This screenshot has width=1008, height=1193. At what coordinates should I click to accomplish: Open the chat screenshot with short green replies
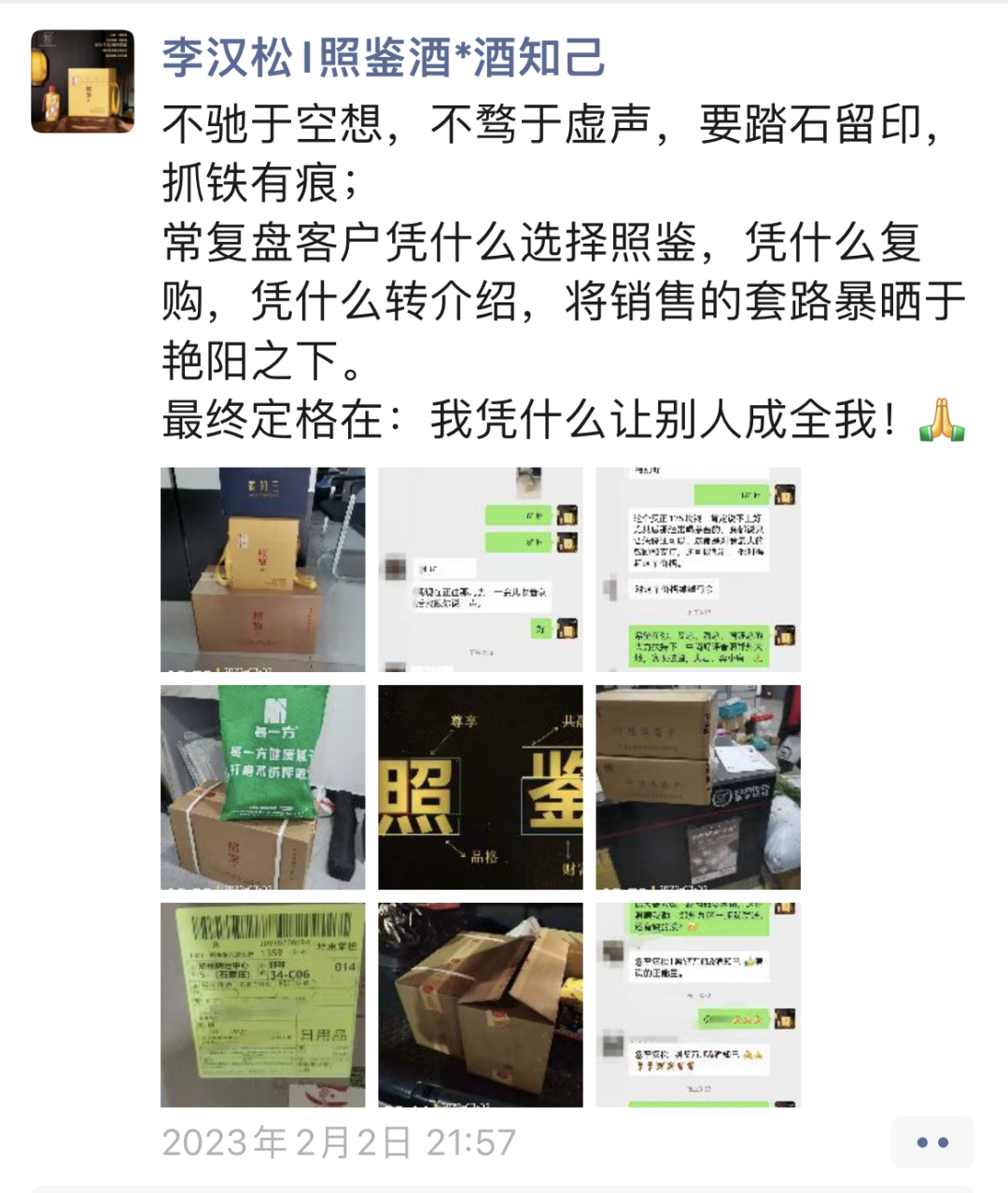tap(480, 569)
